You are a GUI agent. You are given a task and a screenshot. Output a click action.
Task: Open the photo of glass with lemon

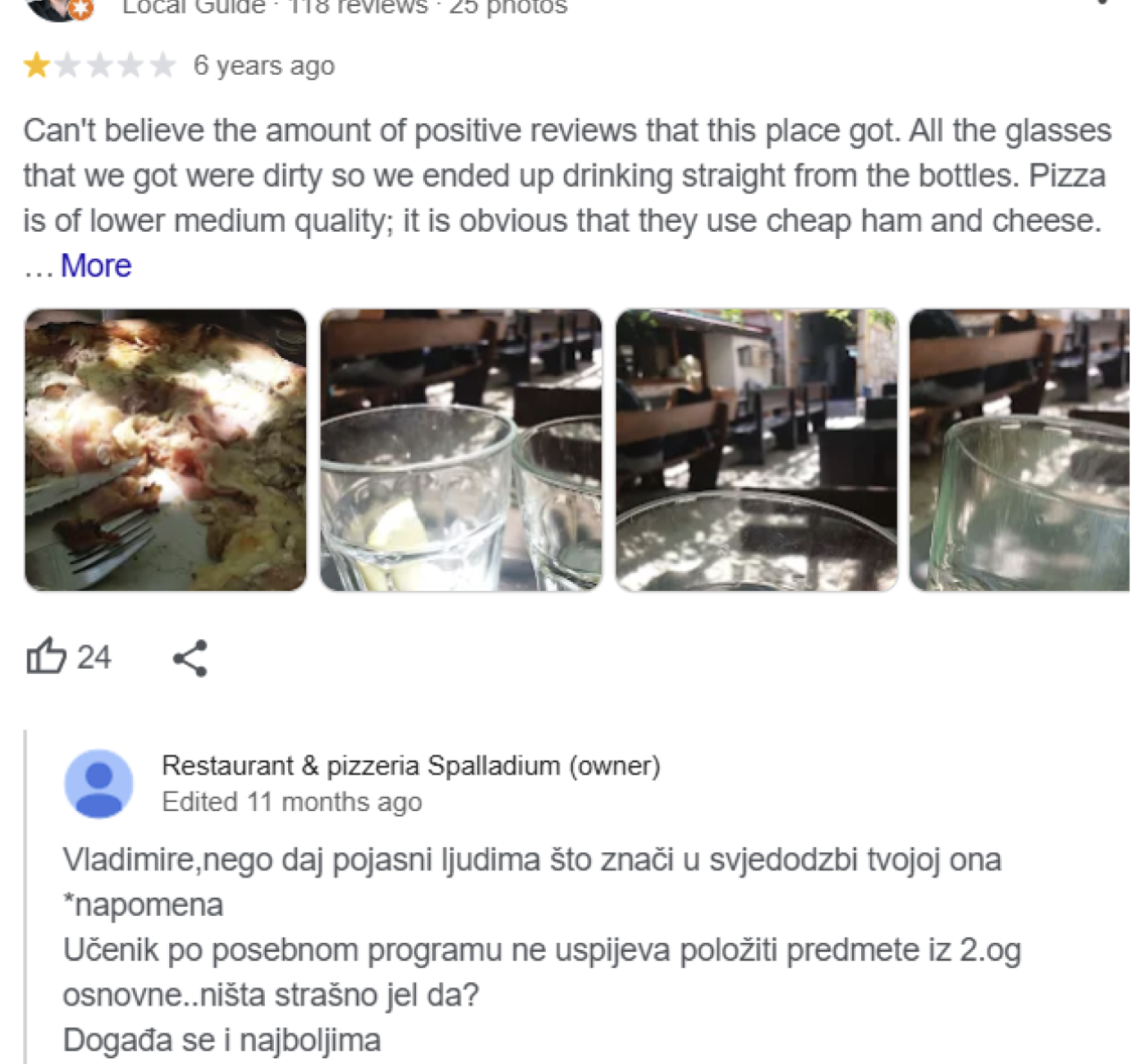[x=461, y=449]
